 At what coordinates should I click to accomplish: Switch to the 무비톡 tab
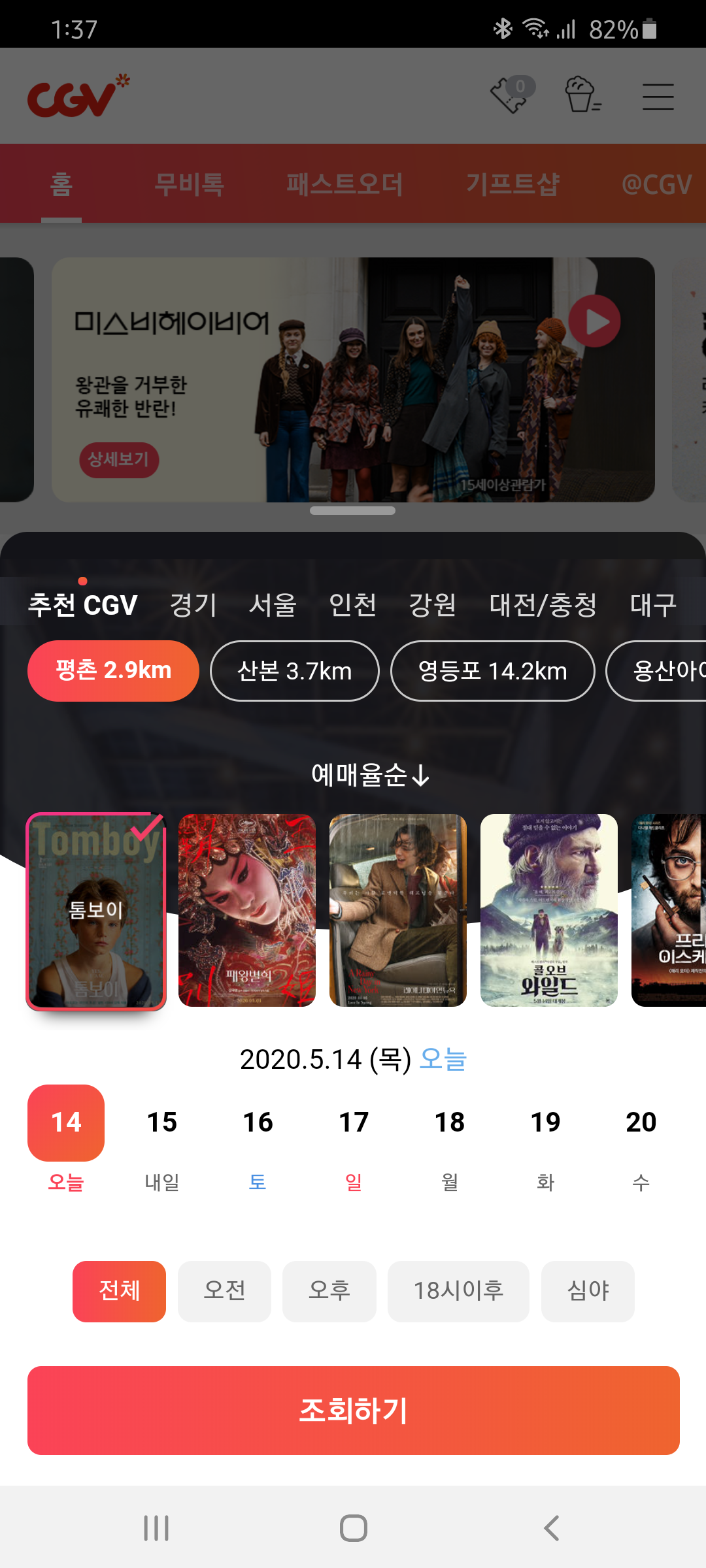pyautogui.click(x=190, y=184)
